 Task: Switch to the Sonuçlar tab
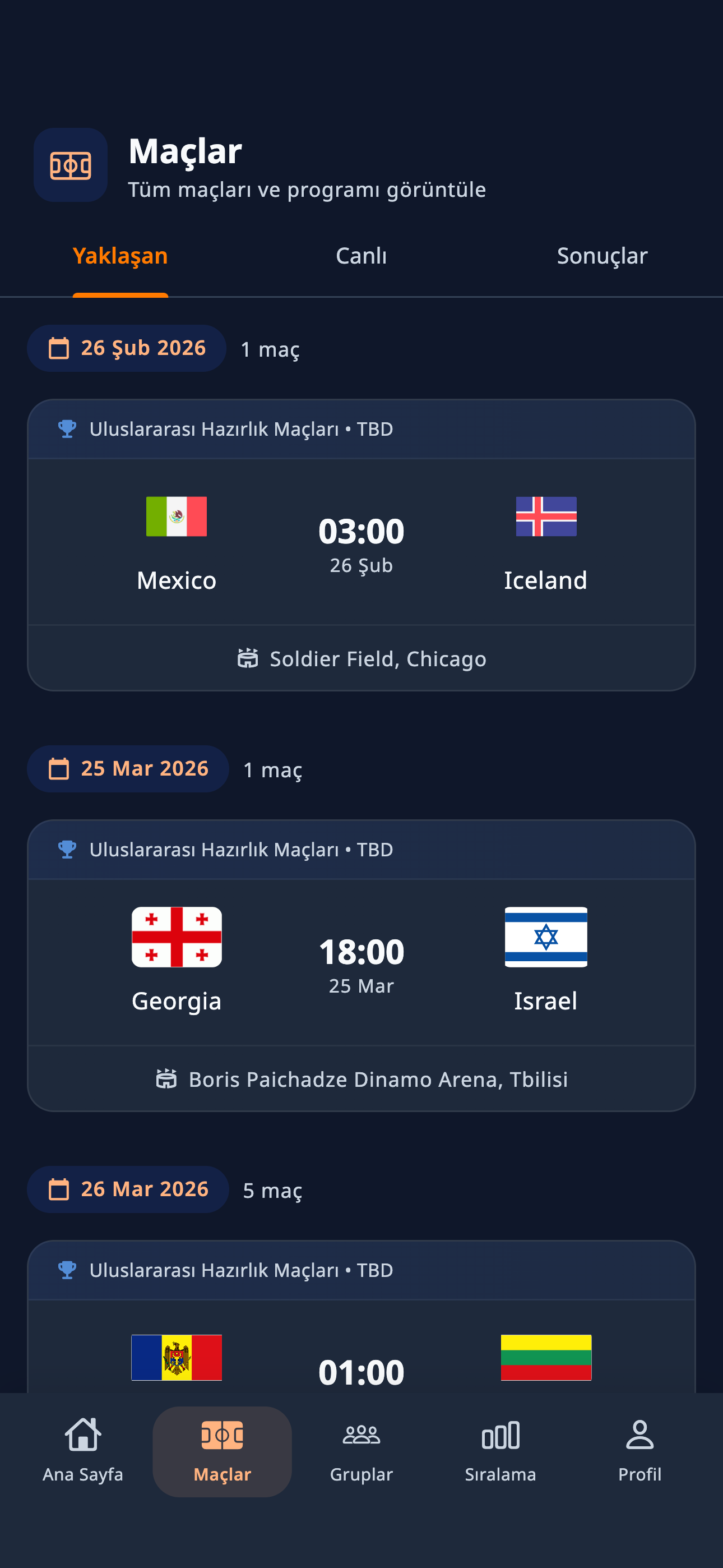point(602,256)
